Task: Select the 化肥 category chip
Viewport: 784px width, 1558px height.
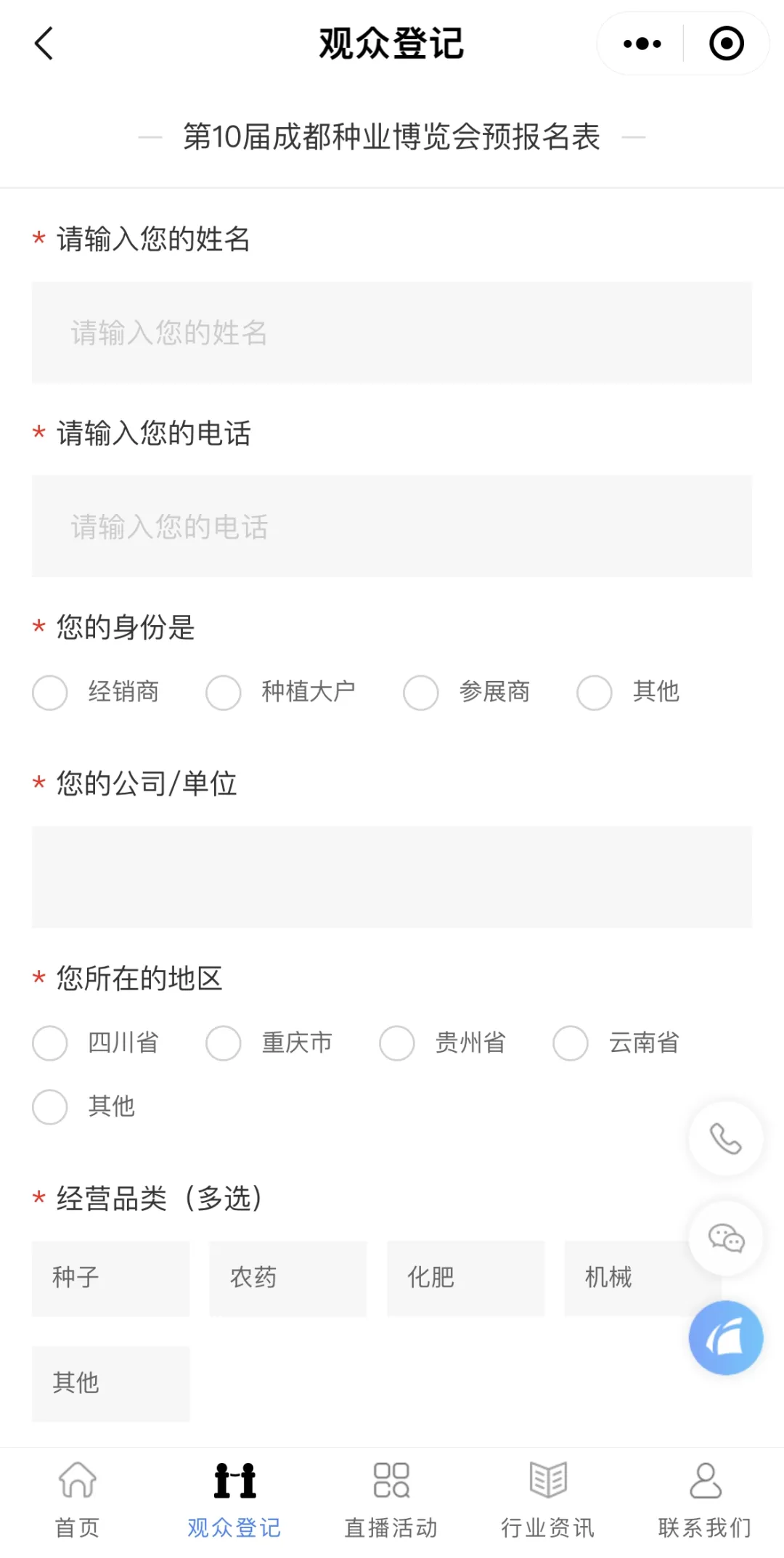Action: [465, 1278]
